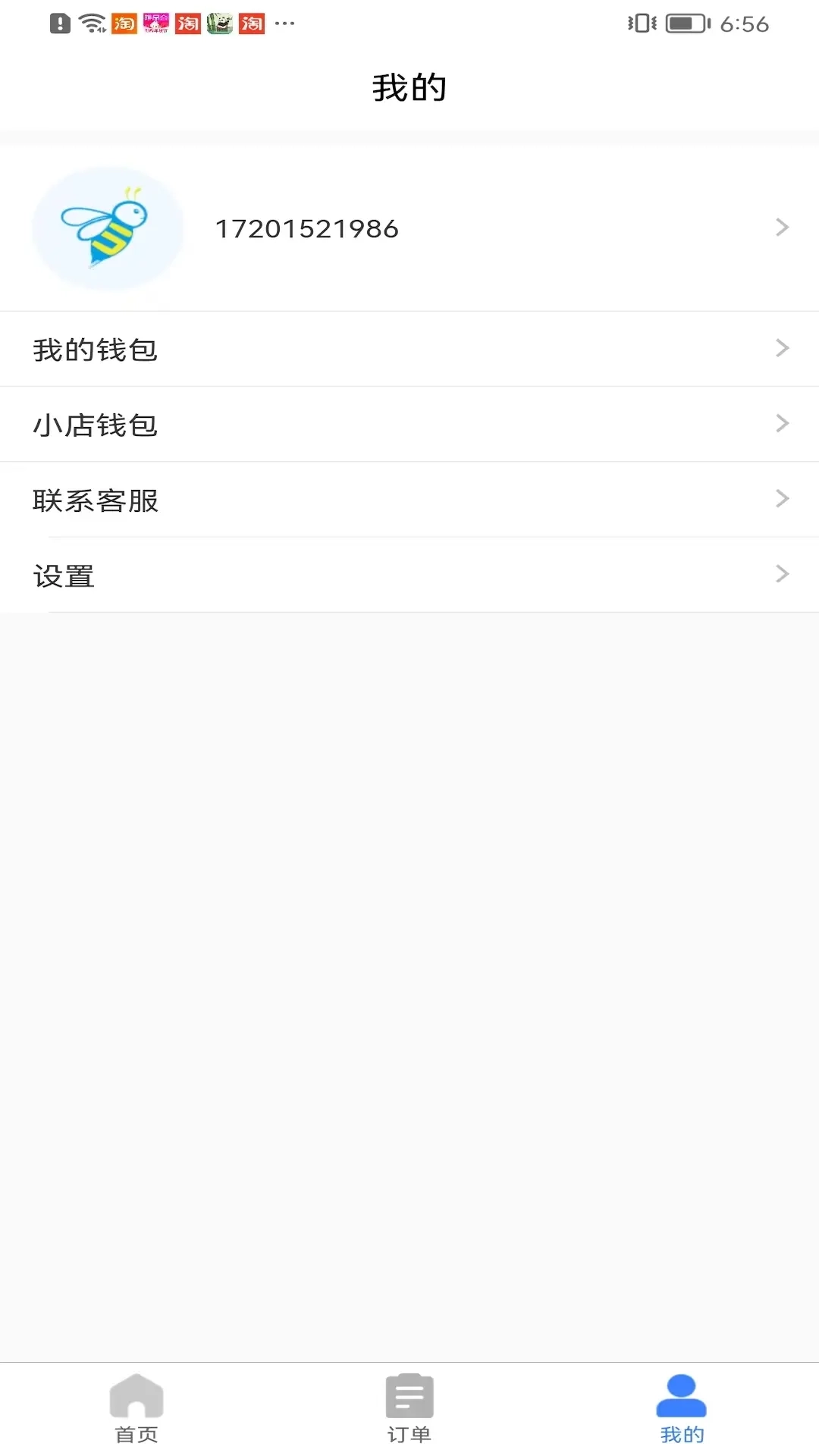Image resolution: width=819 pixels, height=1456 pixels.
Task: Tap the ellipsis icon for more status notifications
Action: point(284,23)
